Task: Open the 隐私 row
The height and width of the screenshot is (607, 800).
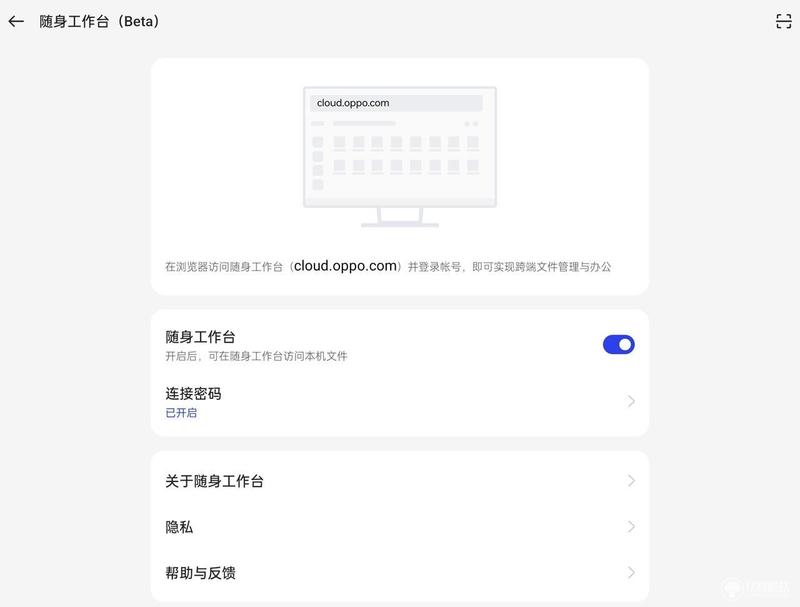Action: (399, 527)
